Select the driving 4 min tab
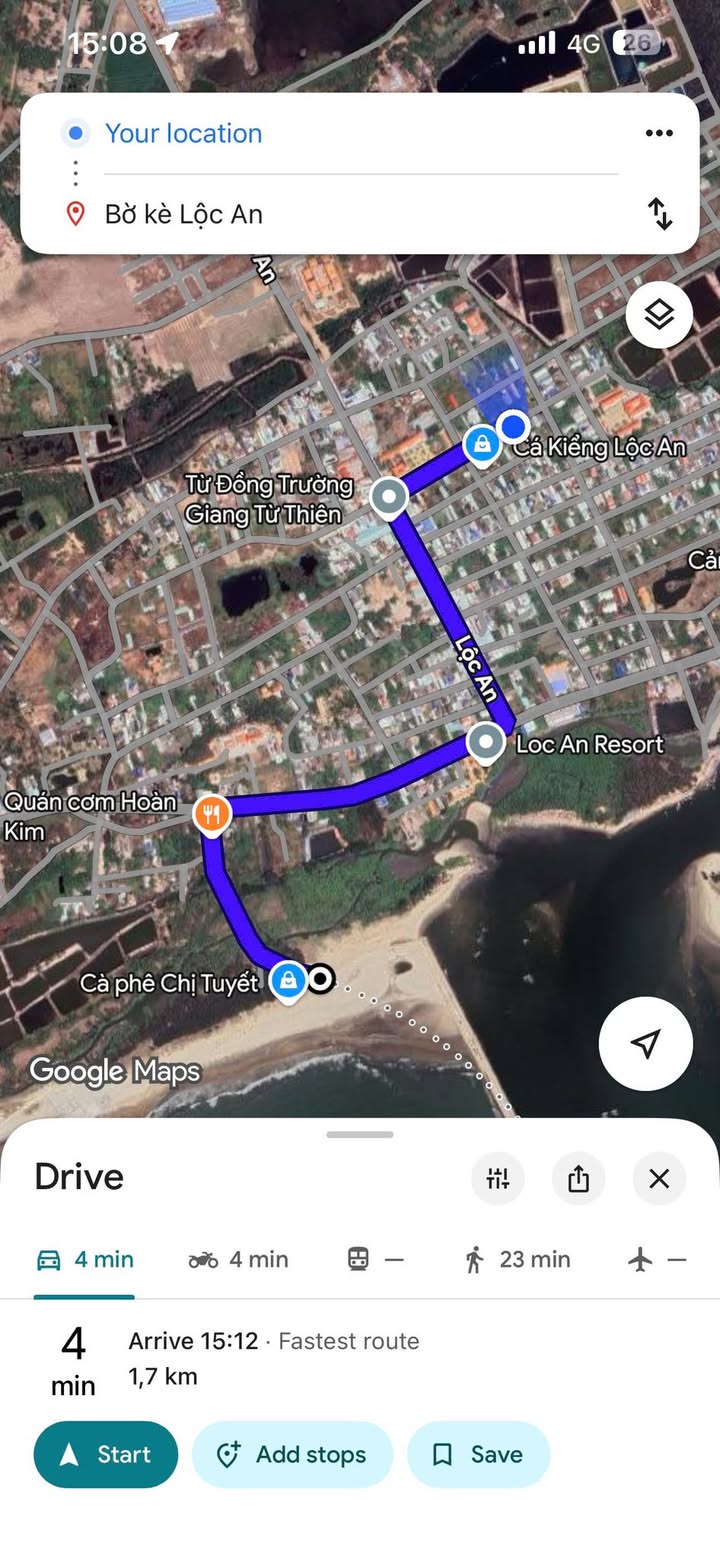720x1559 pixels. (85, 1260)
